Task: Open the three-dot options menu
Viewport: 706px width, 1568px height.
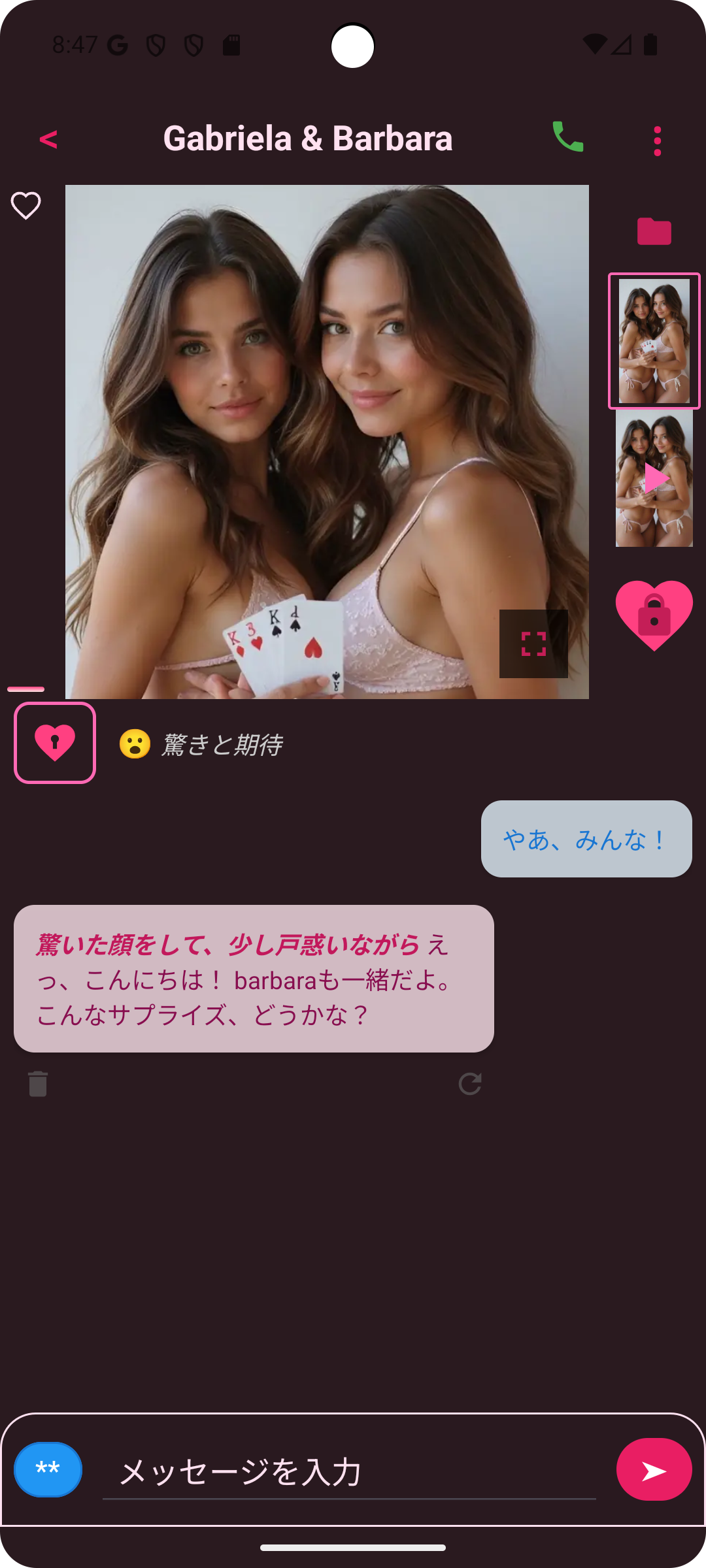Action: click(658, 140)
